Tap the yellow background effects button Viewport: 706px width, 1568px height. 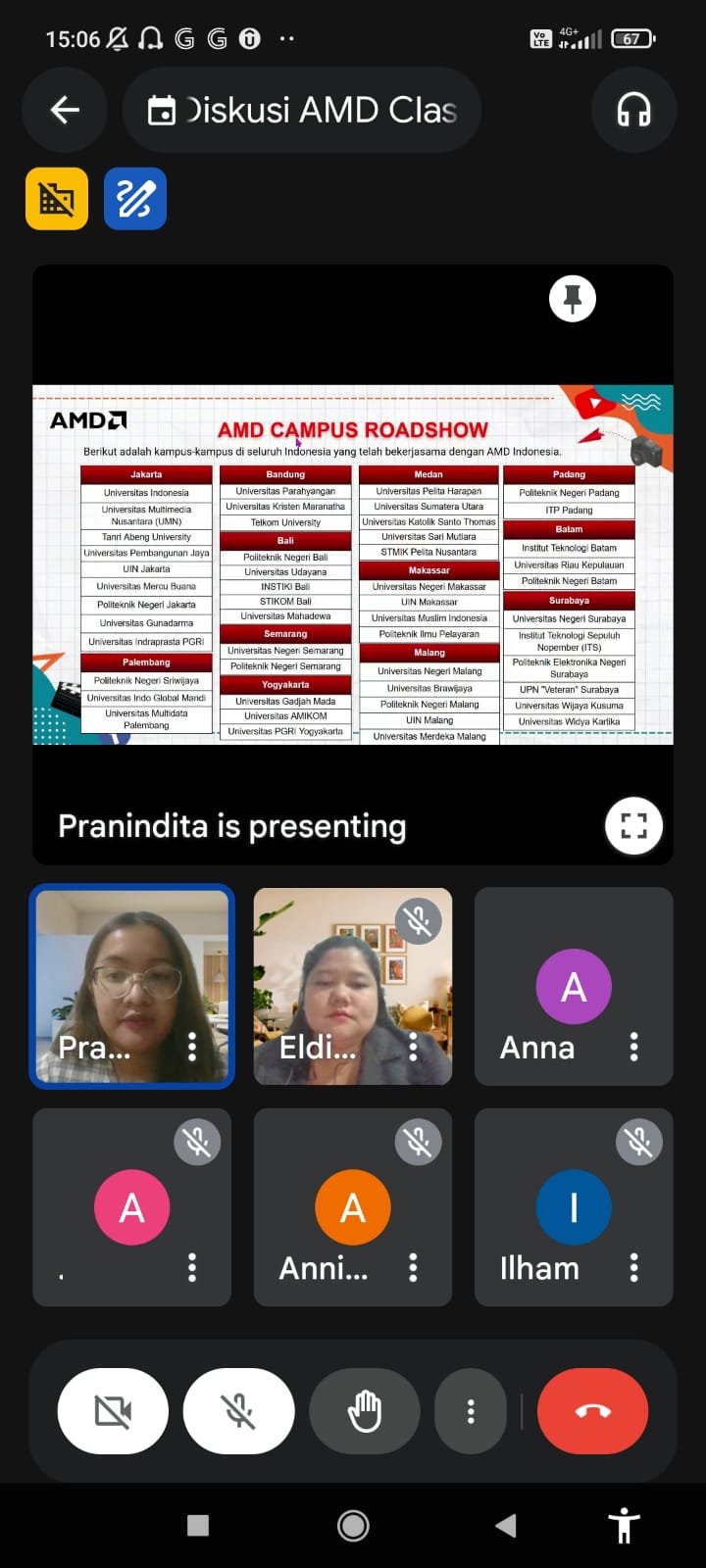pyautogui.click(x=57, y=199)
